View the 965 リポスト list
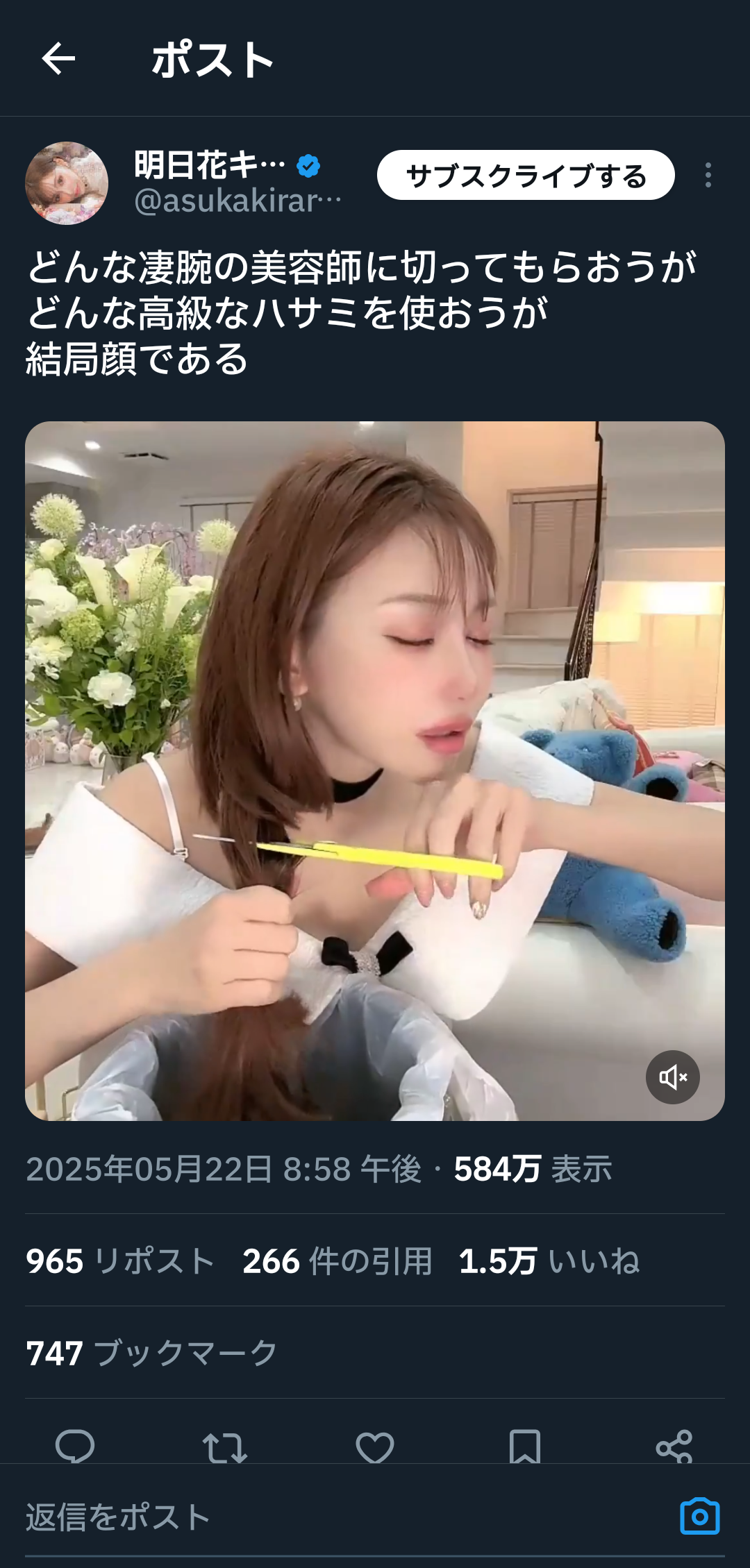Viewport: 750px width, 1568px height. point(120,1261)
